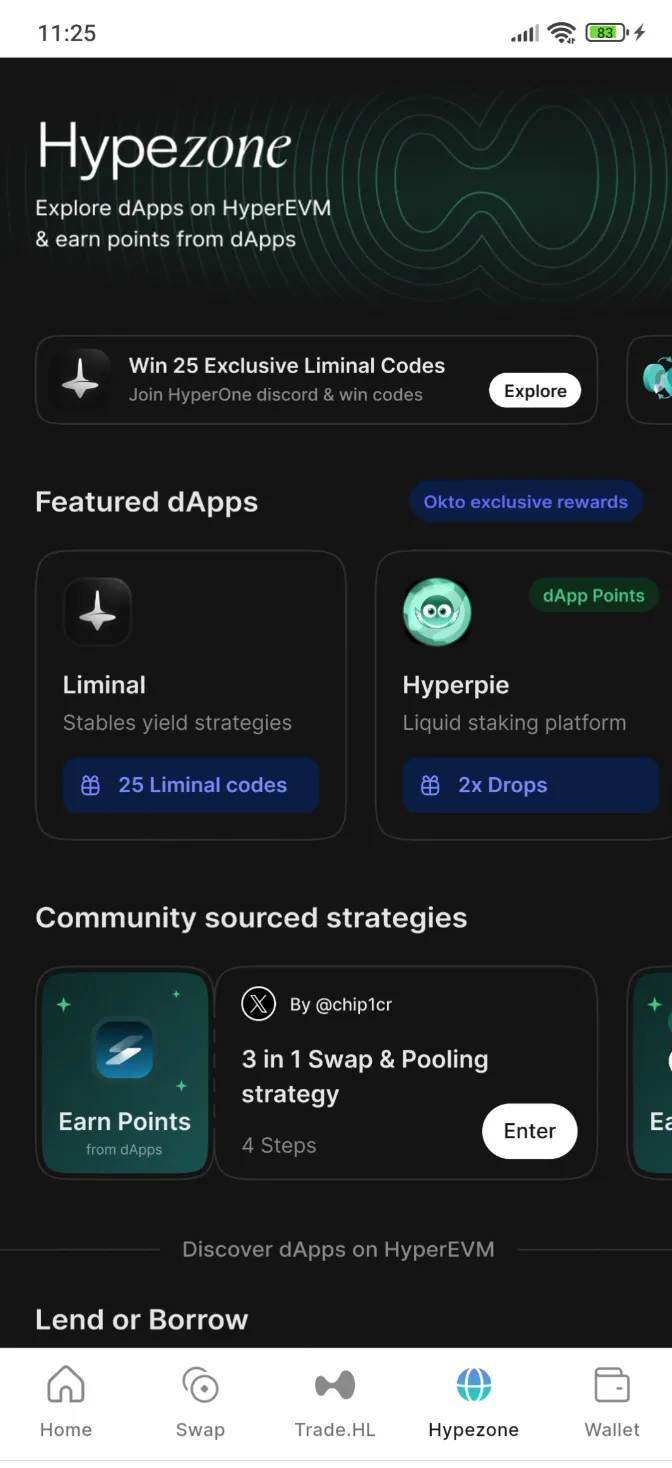Open the Earn Points from dApps tile
Screen dimensions: 672x1468
125,1072
